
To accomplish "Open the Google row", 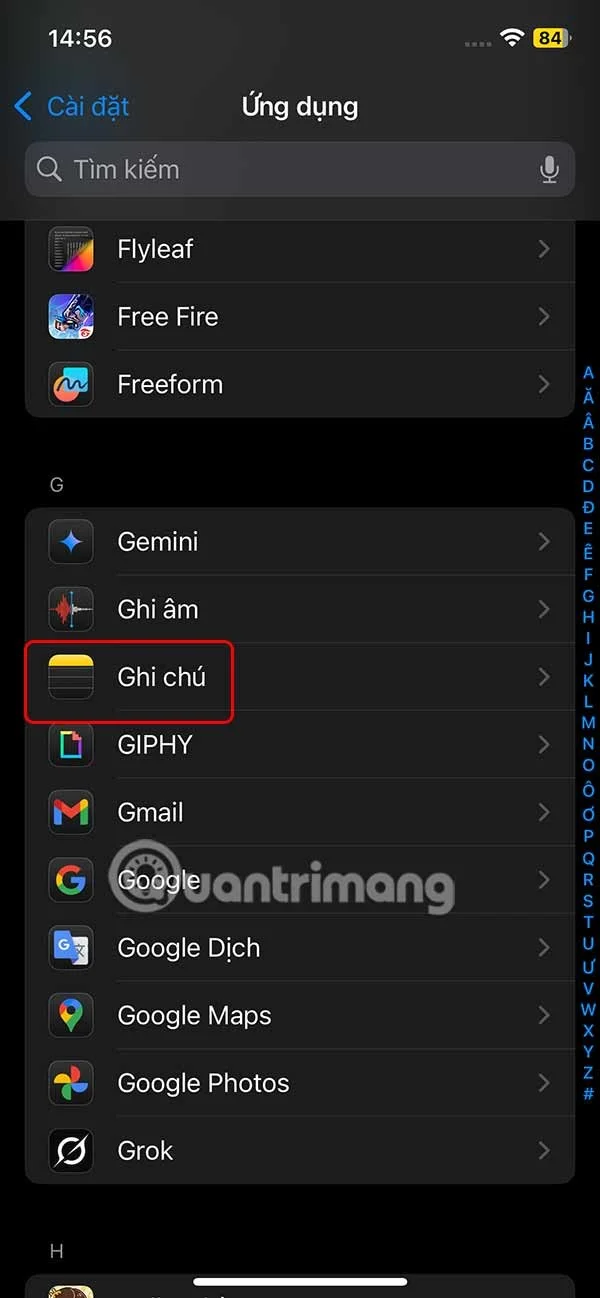I will pyautogui.click(x=300, y=880).
